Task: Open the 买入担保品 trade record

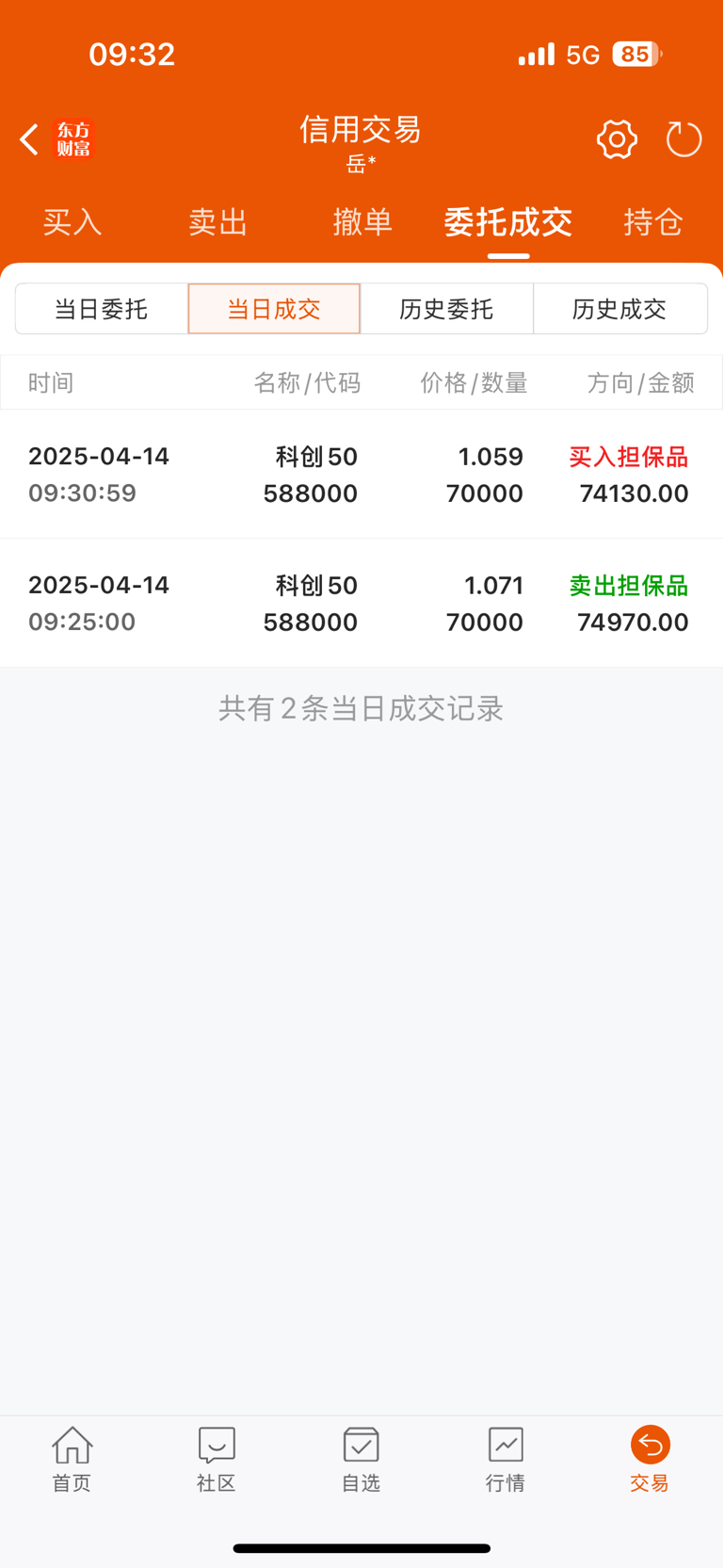Action: (x=361, y=475)
